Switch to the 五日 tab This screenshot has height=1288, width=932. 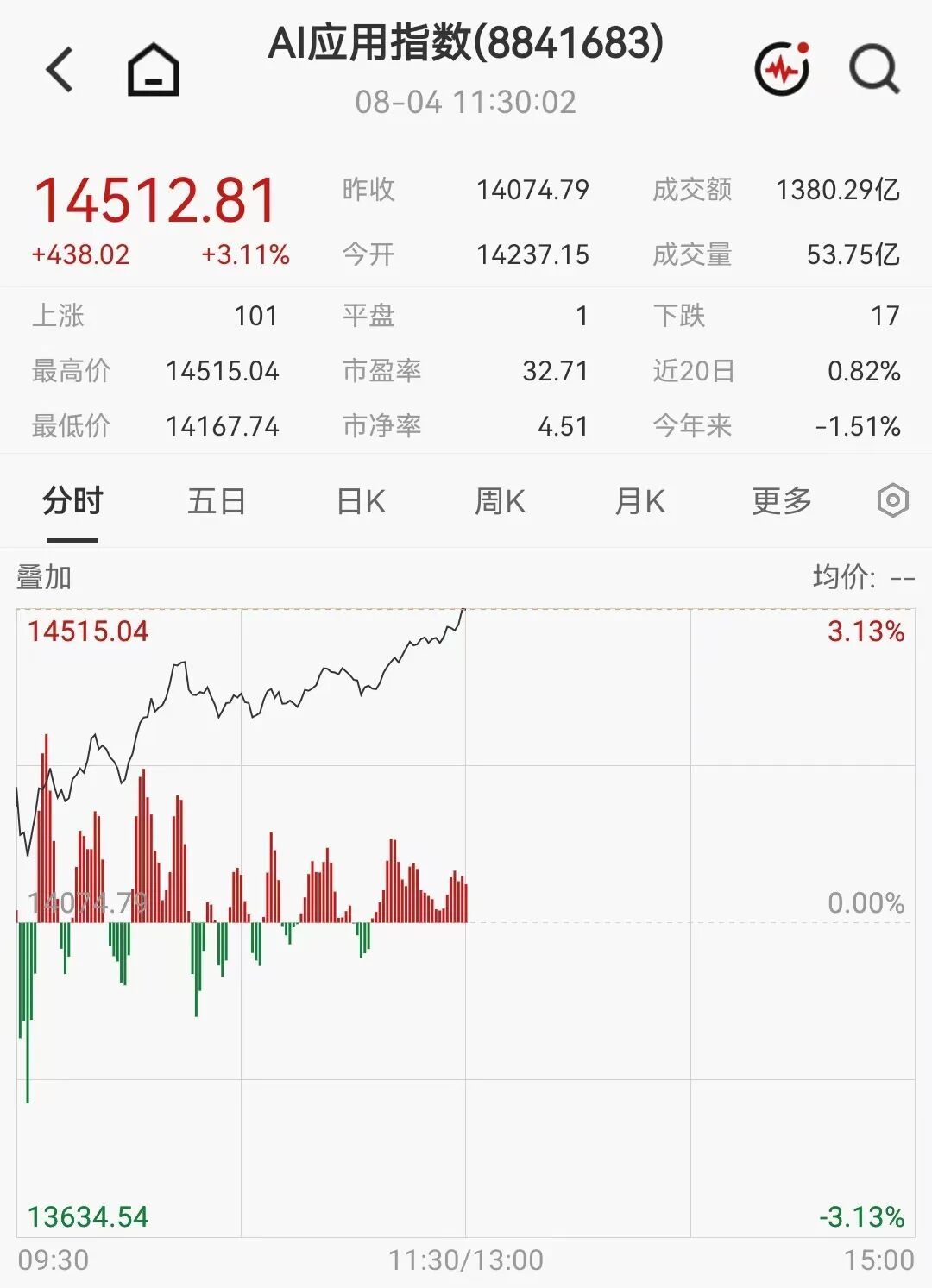[x=217, y=501]
